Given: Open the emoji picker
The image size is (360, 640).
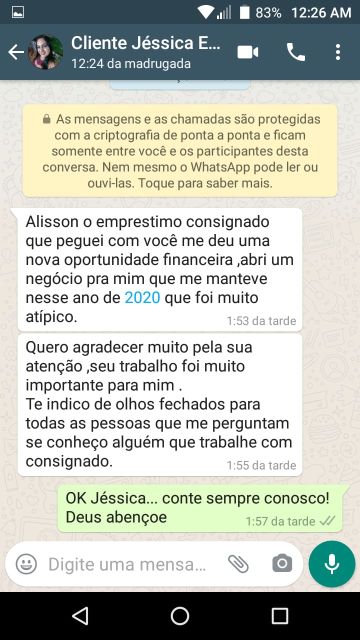Looking at the screenshot, I should 27,564.
